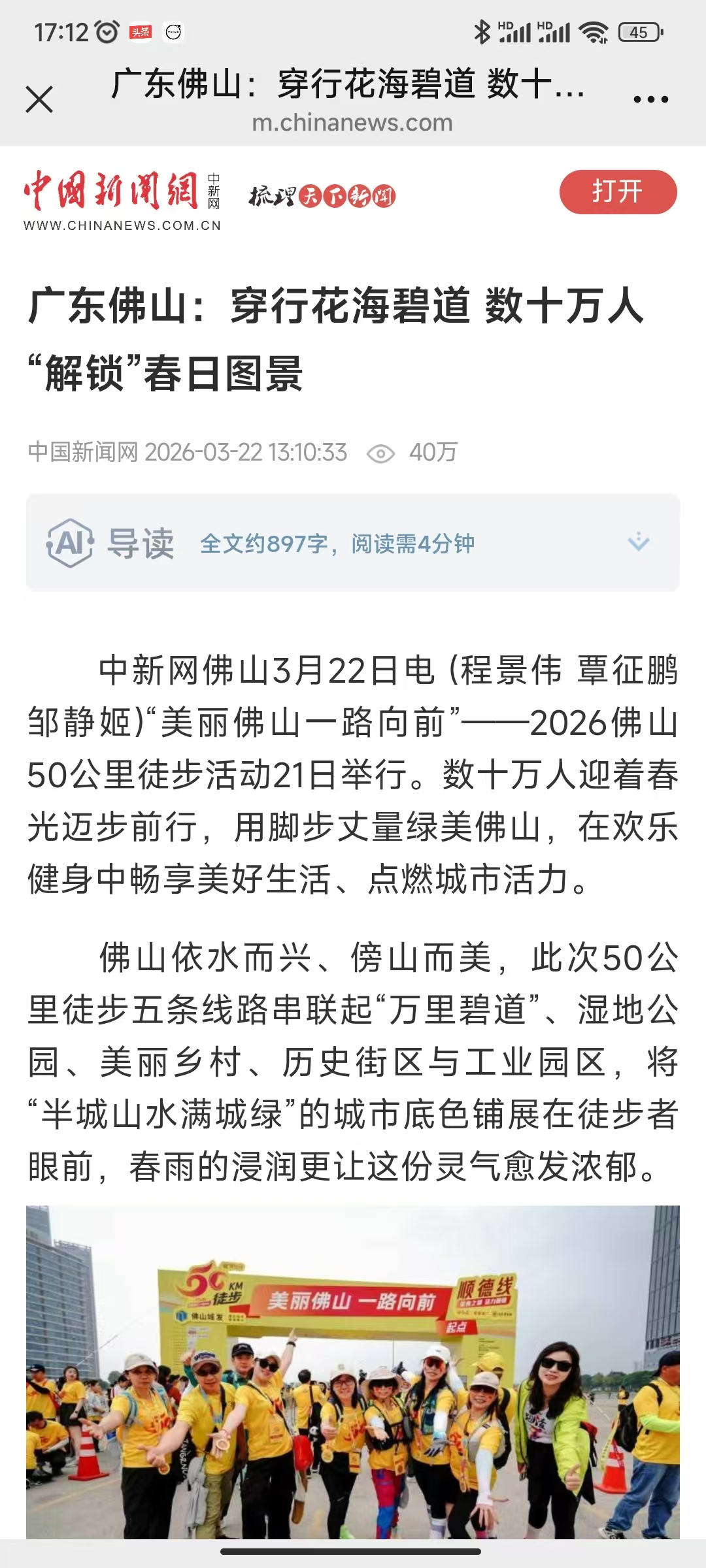Viewport: 706px width, 1568px height.
Task: Close the in-app browser page
Action: tap(39, 100)
